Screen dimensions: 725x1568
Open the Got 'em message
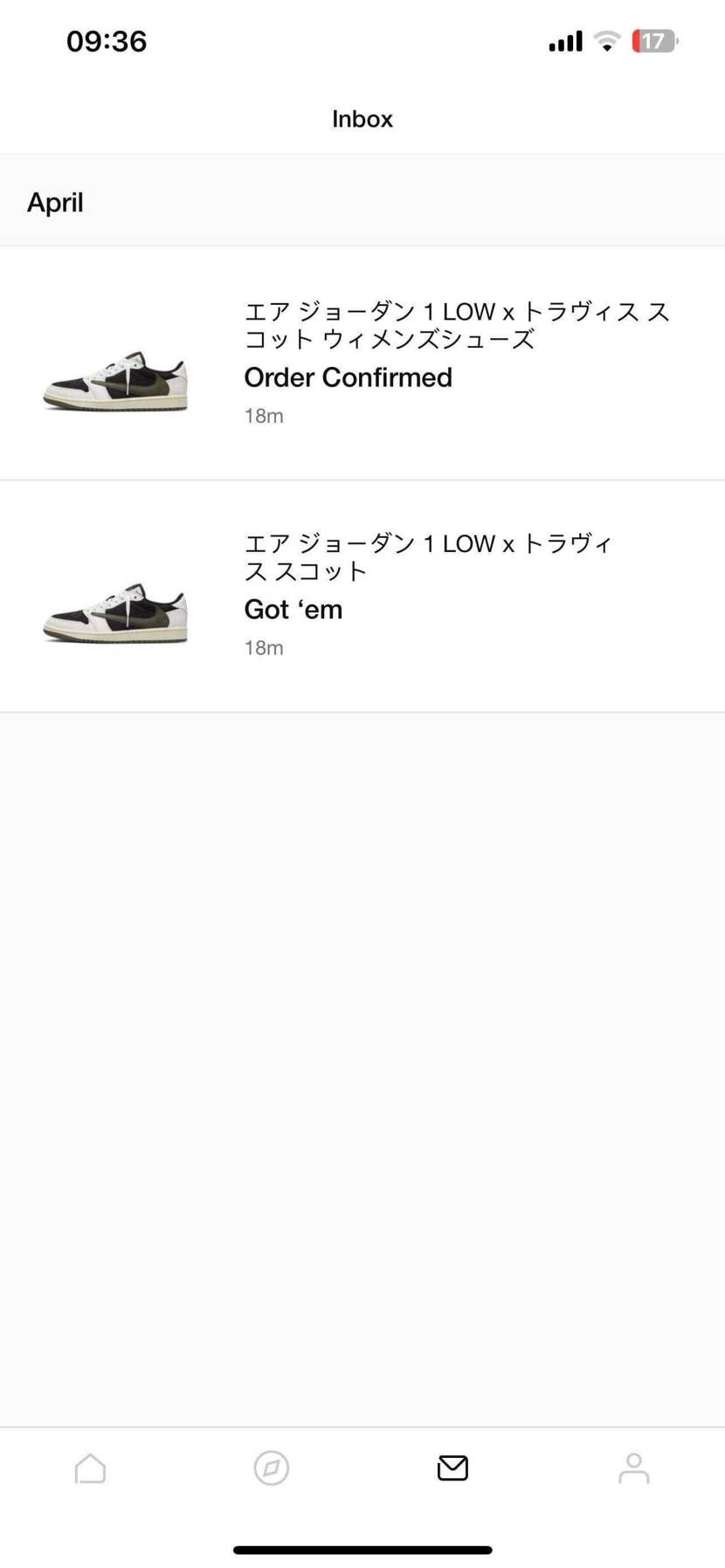coord(362,596)
